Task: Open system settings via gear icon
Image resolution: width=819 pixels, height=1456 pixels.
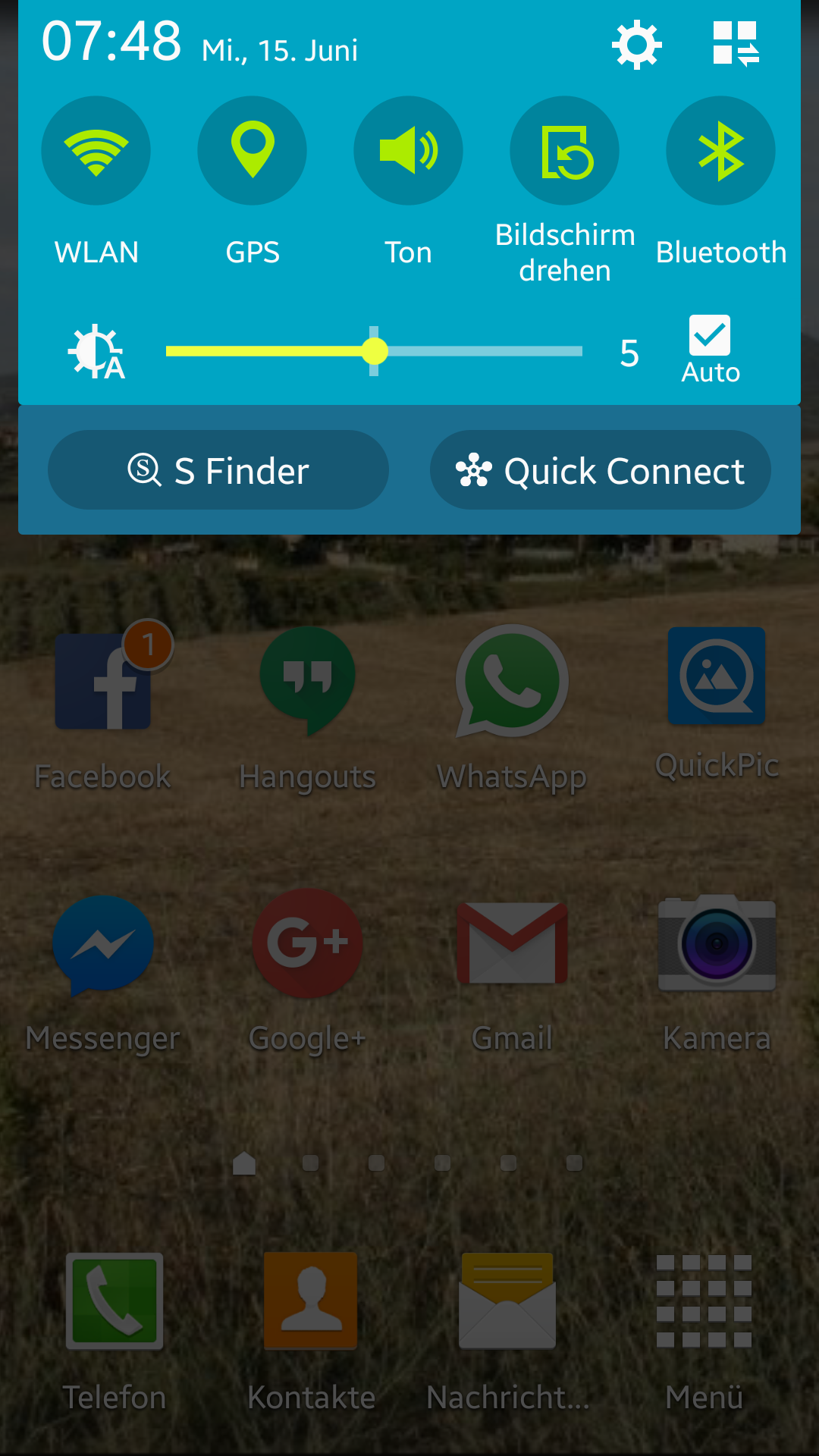Action: tap(636, 45)
